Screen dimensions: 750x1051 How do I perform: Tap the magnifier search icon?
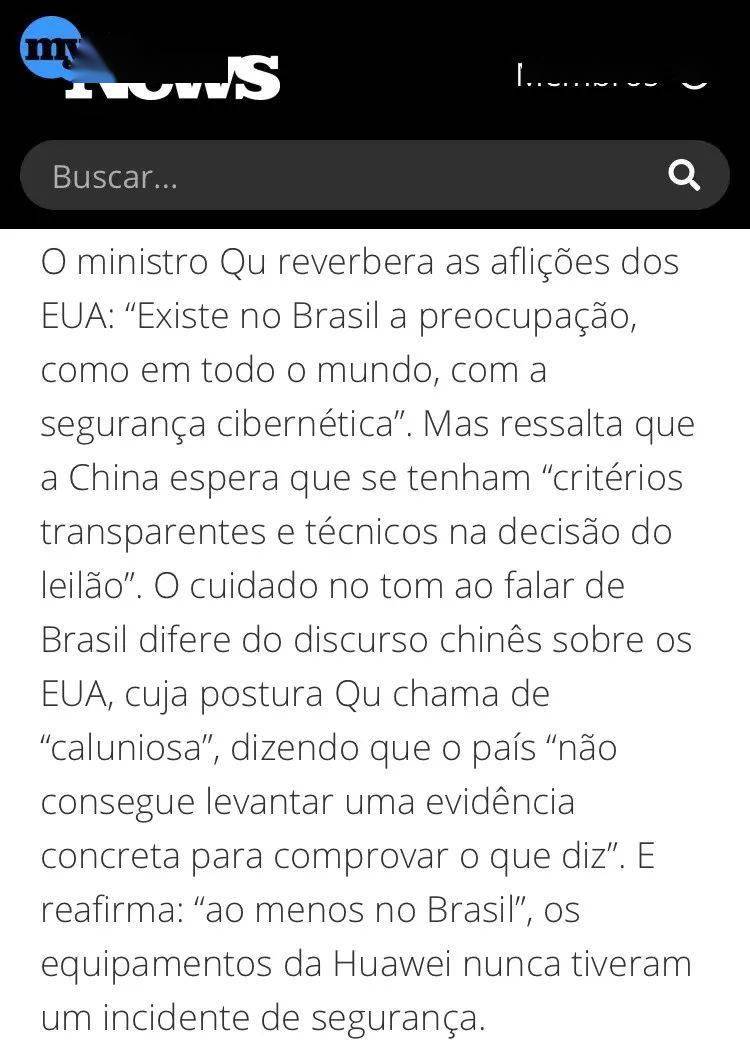pyautogui.click(x=684, y=176)
